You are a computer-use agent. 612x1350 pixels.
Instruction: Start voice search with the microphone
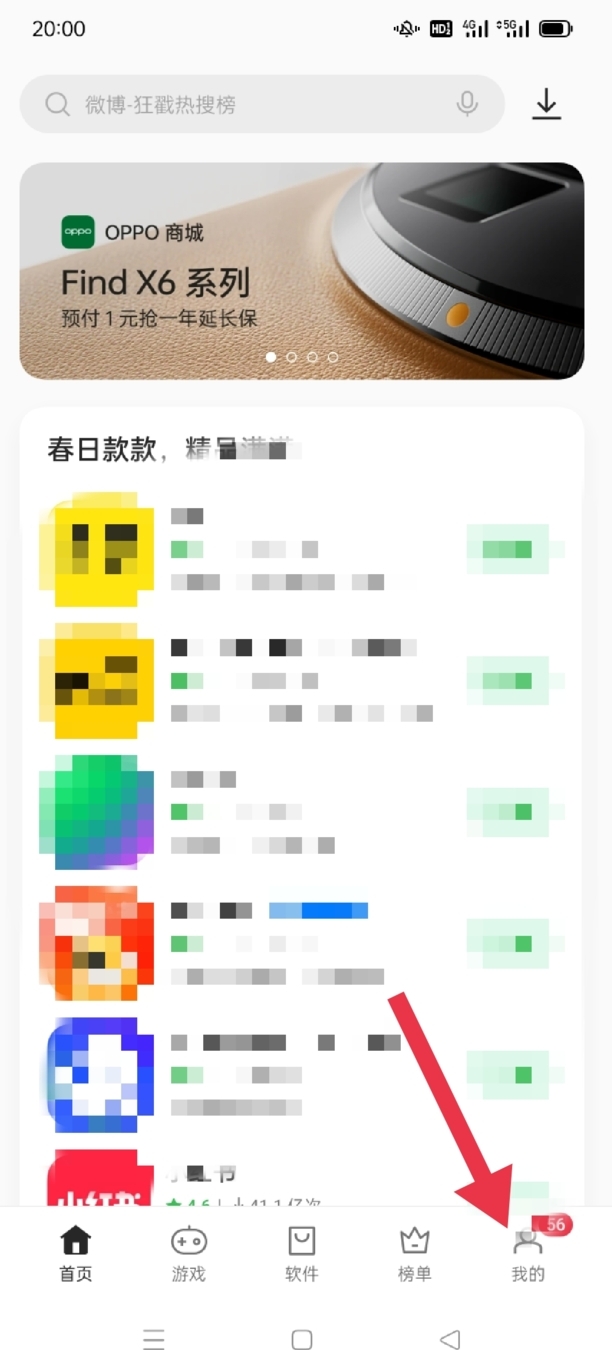[x=466, y=104]
